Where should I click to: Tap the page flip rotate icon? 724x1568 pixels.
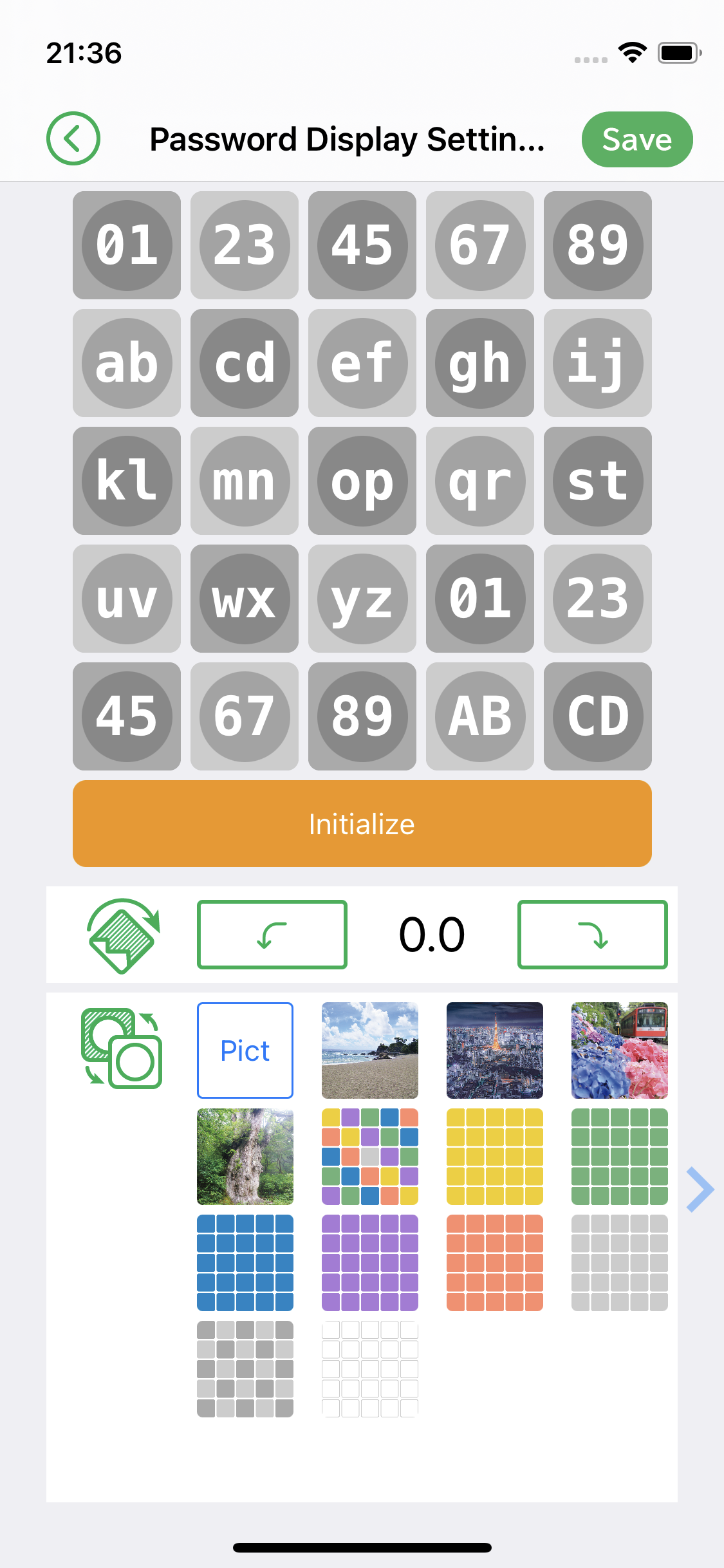(x=122, y=935)
